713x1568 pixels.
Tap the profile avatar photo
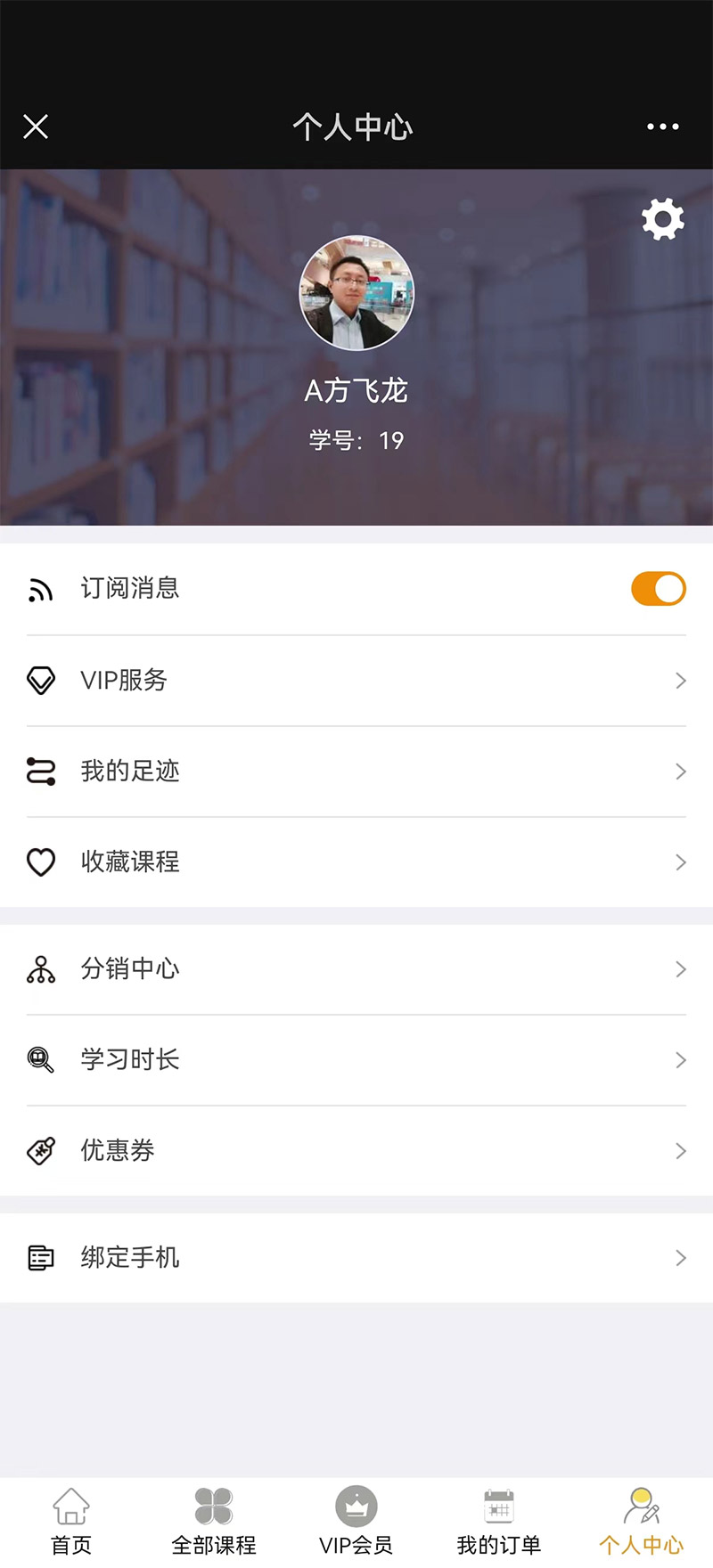coord(356,293)
